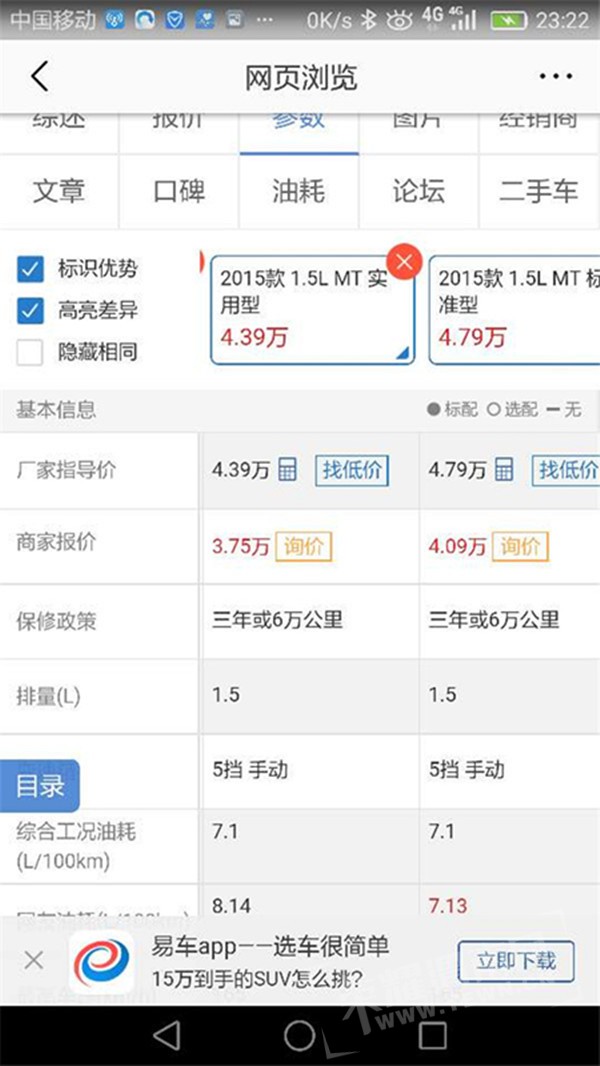Open the calculator icon beside 4.39万

[x=288, y=470]
